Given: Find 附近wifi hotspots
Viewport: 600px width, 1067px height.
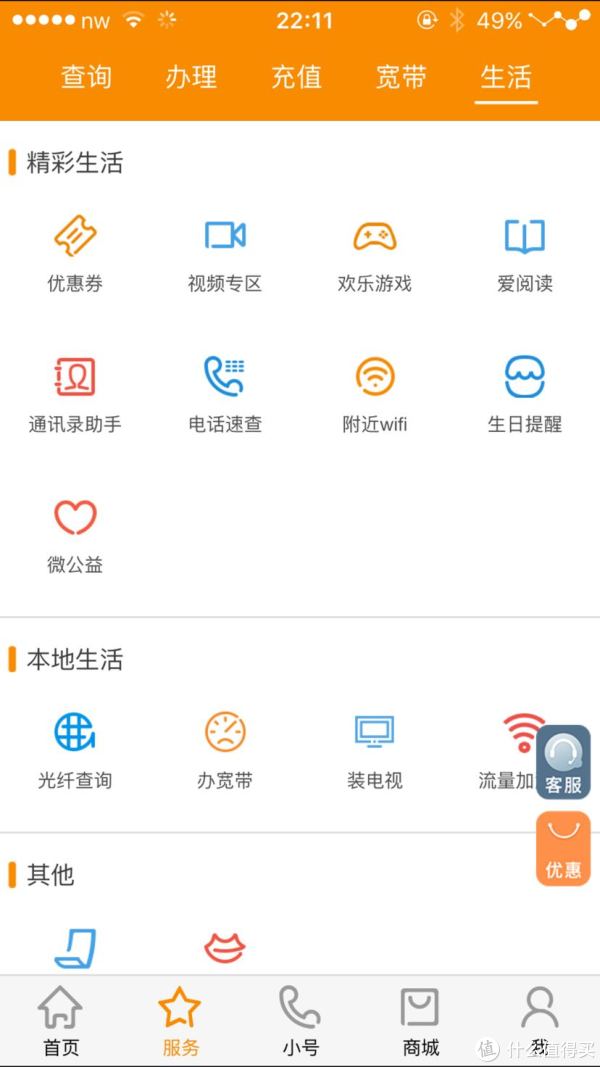Looking at the screenshot, I should 375,394.
